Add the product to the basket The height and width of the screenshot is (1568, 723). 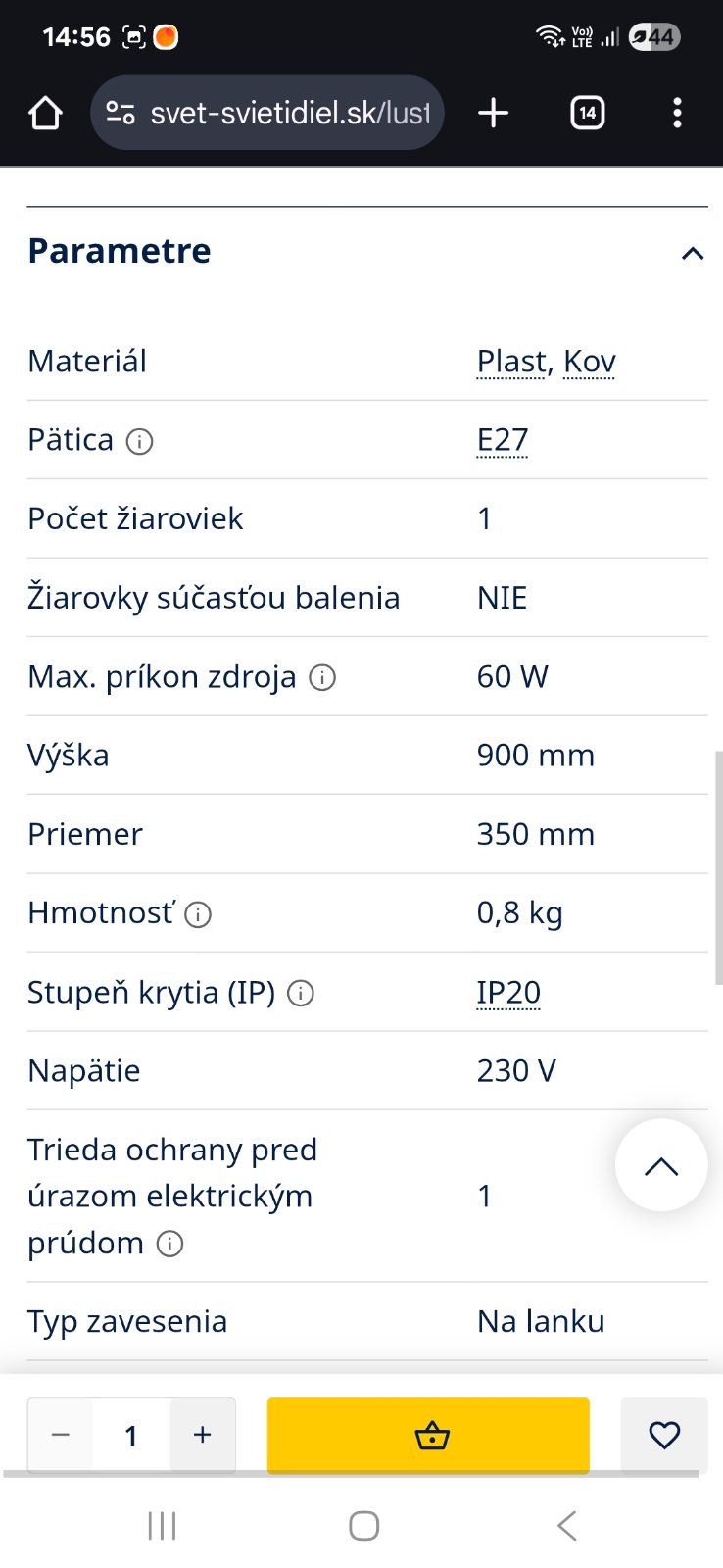click(x=428, y=1436)
